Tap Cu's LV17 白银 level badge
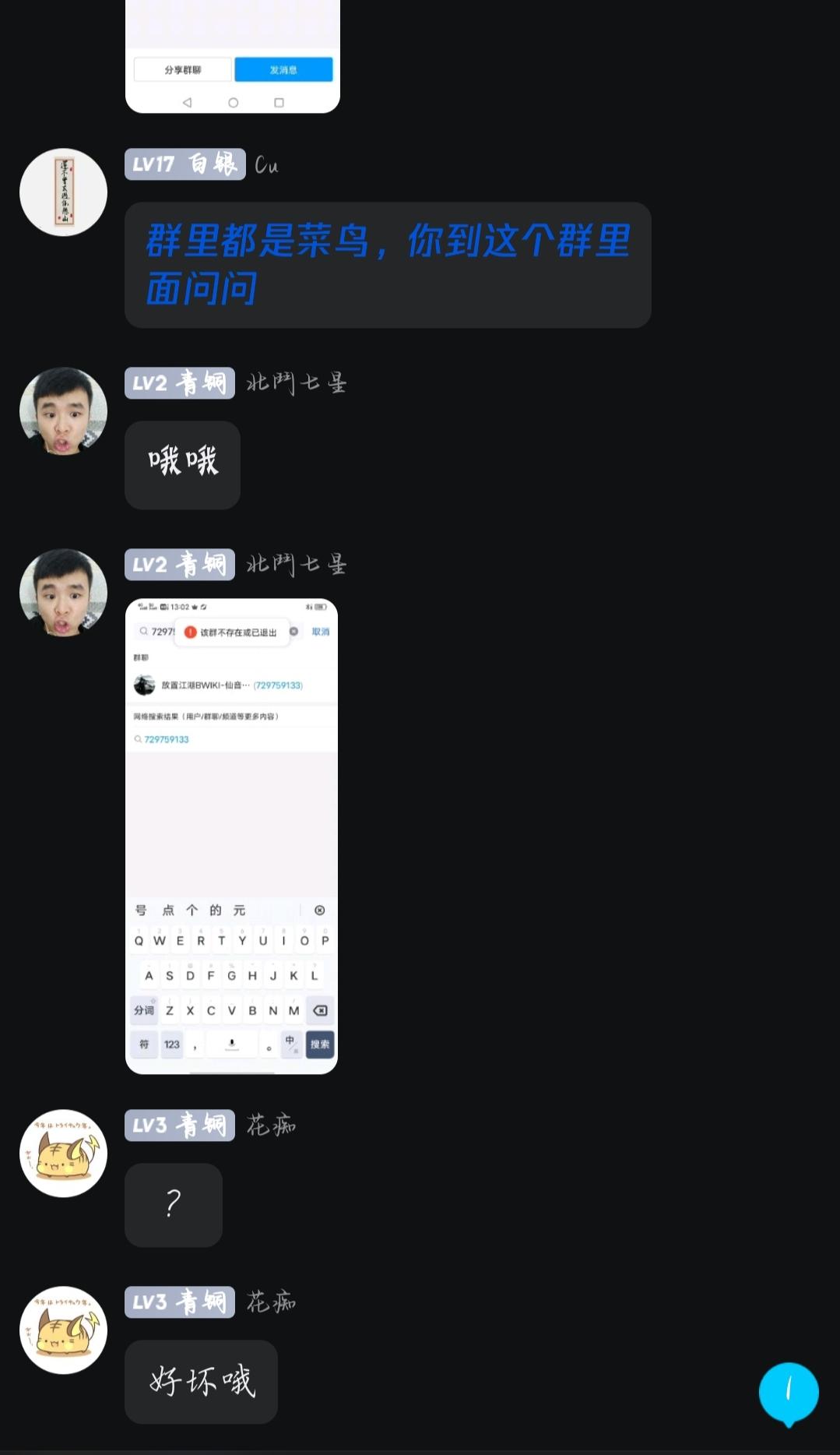The width and height of the screenshot is (840, 1455). 185,164
